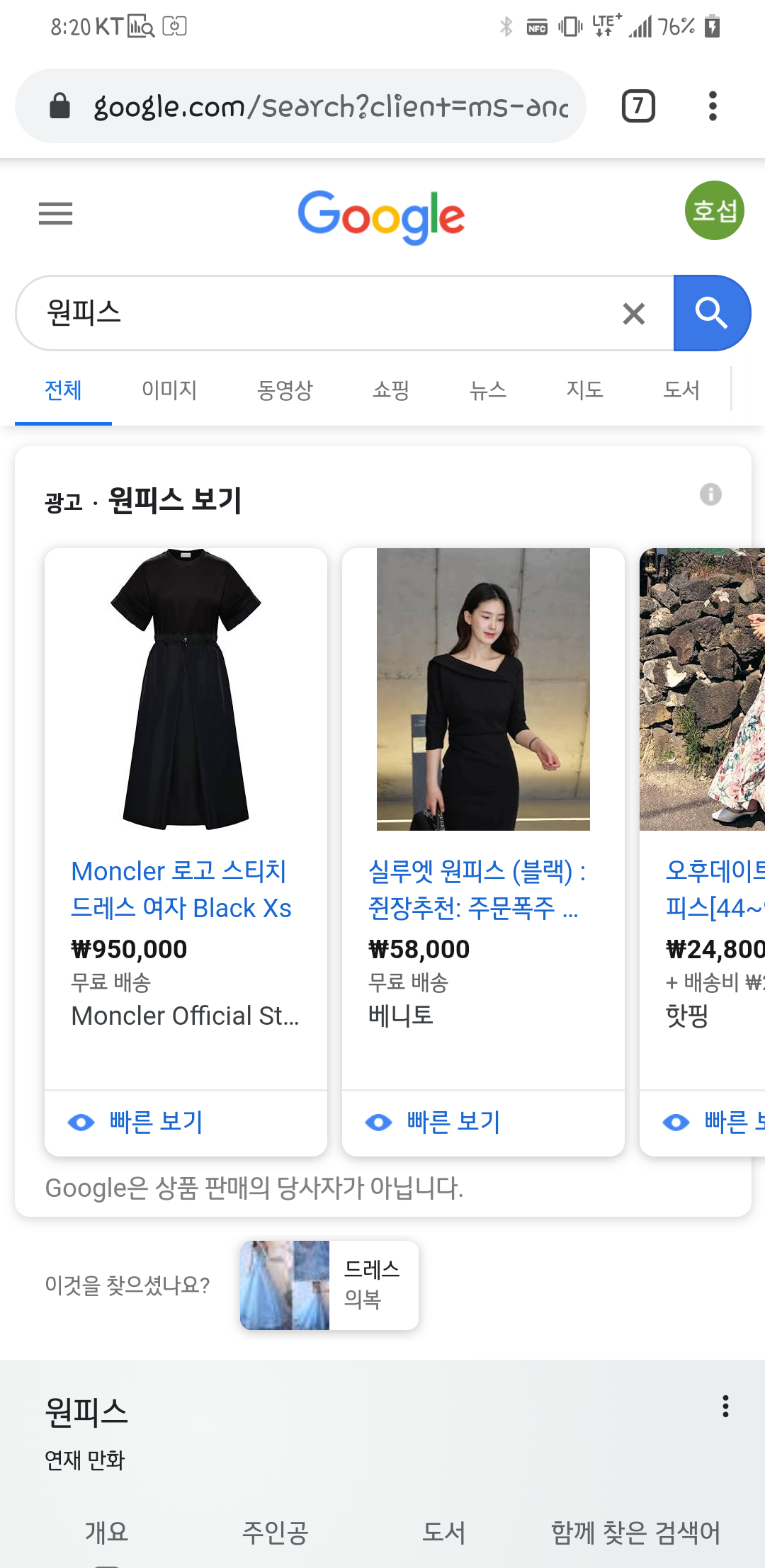Switch to the 쇼핑 tab
The height and width of the screenshot is (1568, 765).
(391, 390)
